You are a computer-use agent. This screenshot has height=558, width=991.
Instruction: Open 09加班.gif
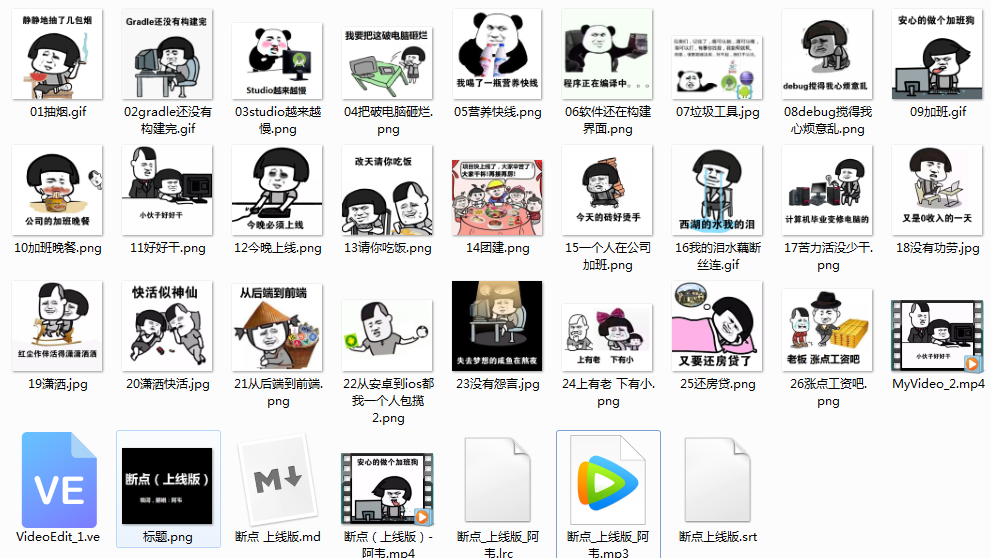click(x=937, y=55)
